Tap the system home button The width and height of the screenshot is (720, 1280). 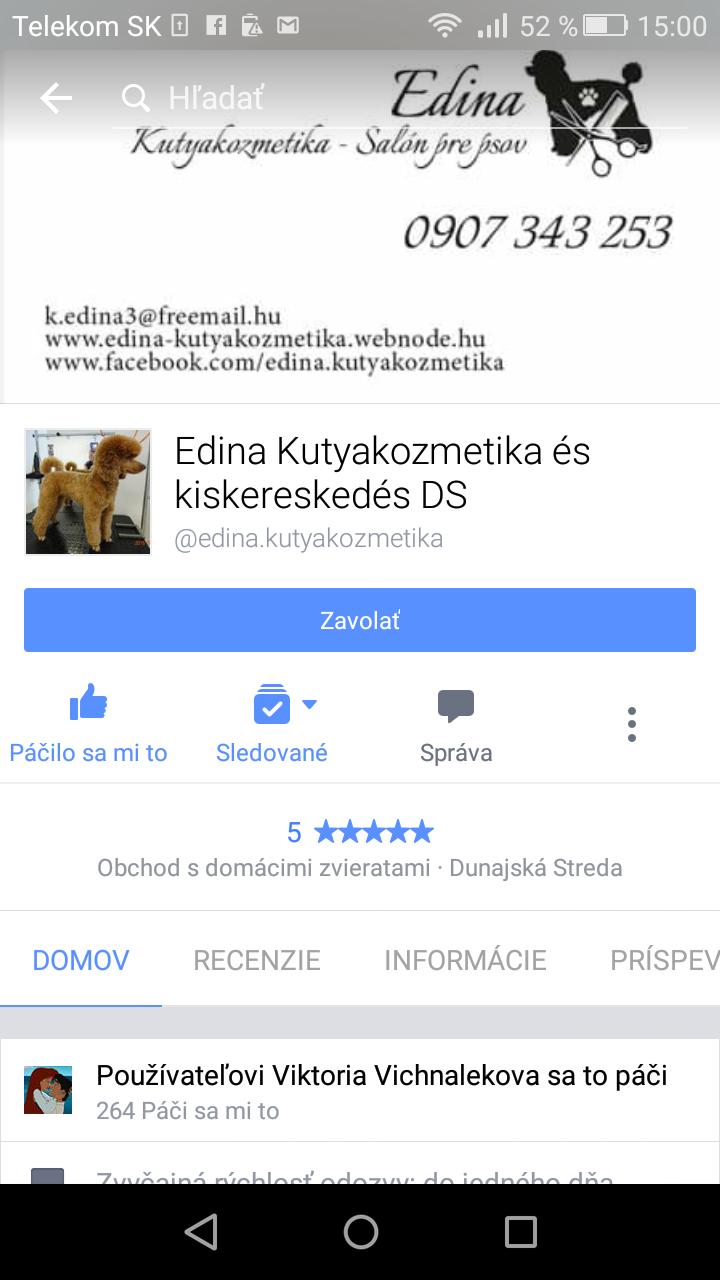(360, 1232)
